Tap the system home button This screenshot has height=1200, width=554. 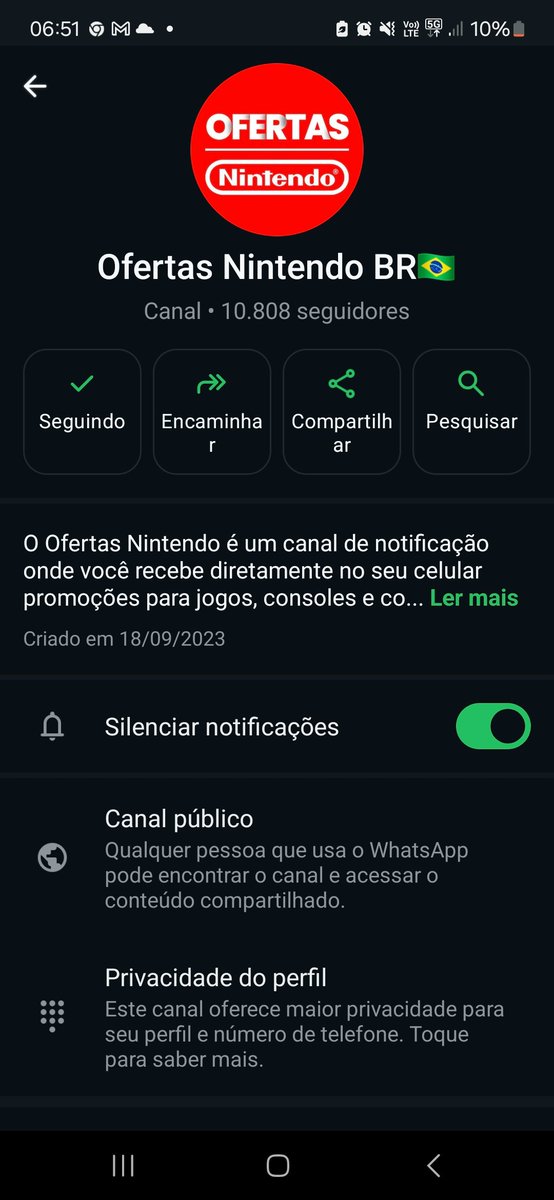click(x=278, y=1165)
